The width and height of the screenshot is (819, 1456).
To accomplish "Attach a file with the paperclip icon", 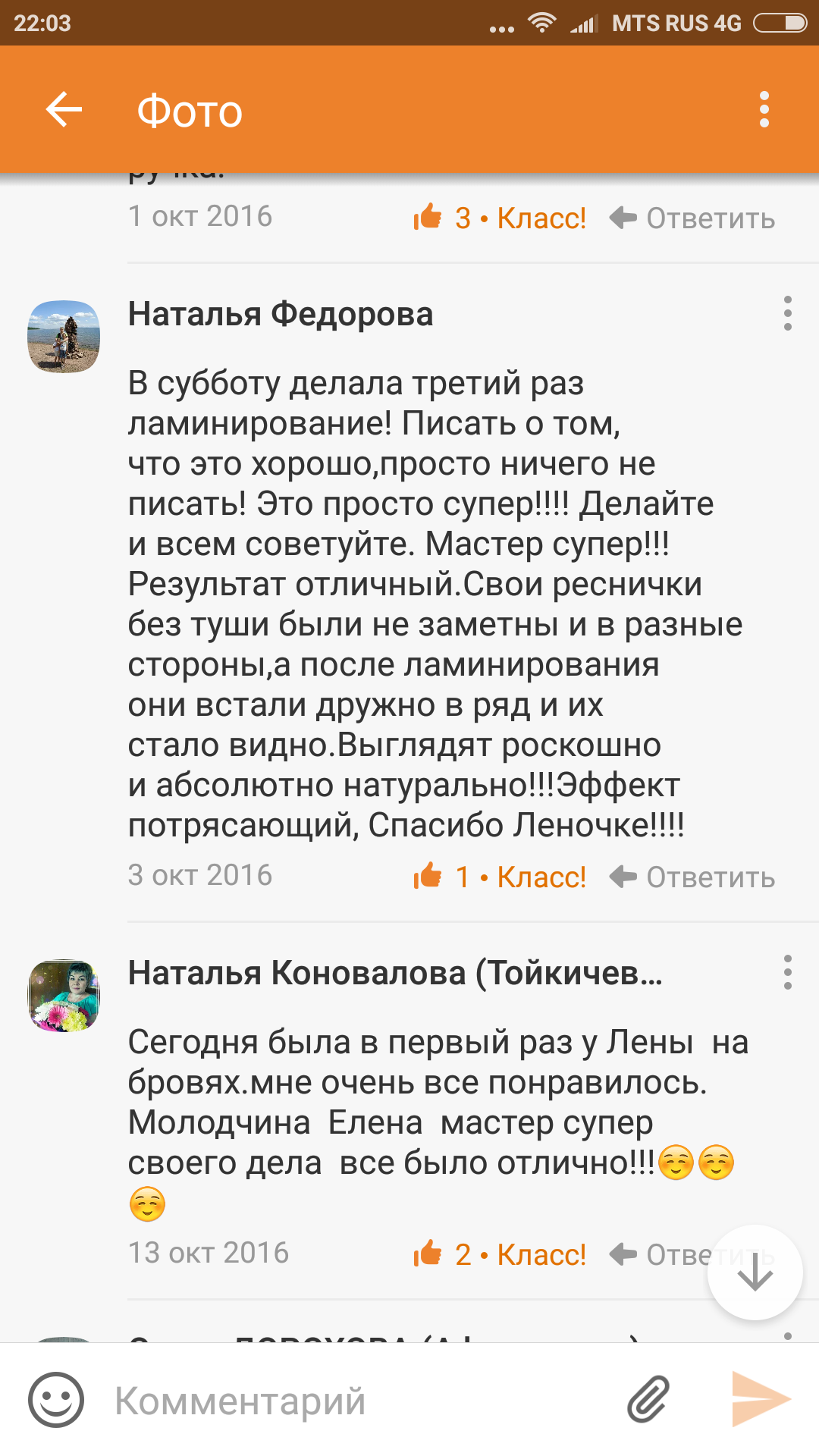I will pyautogui.click(x=649, y=1400).
